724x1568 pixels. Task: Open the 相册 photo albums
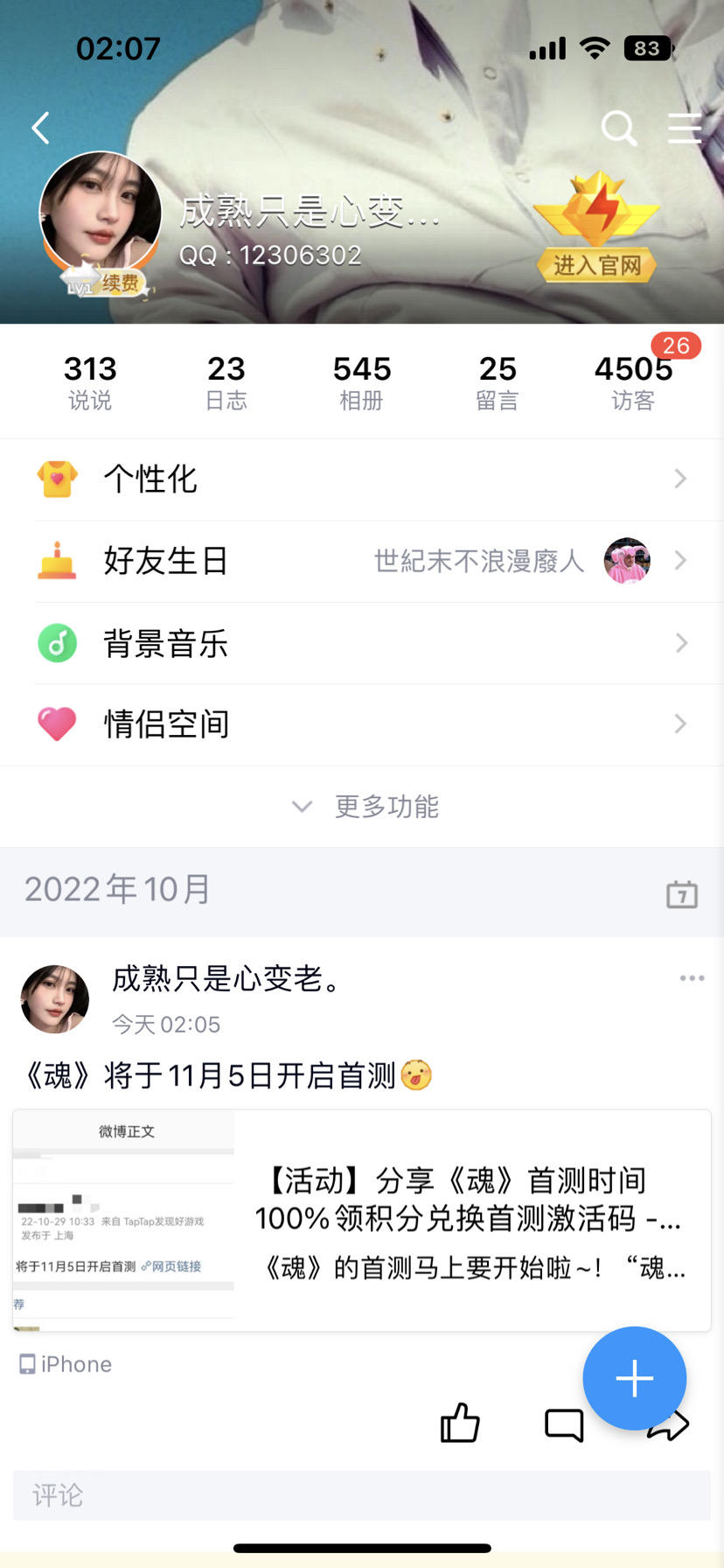click(x=362, y=382)
